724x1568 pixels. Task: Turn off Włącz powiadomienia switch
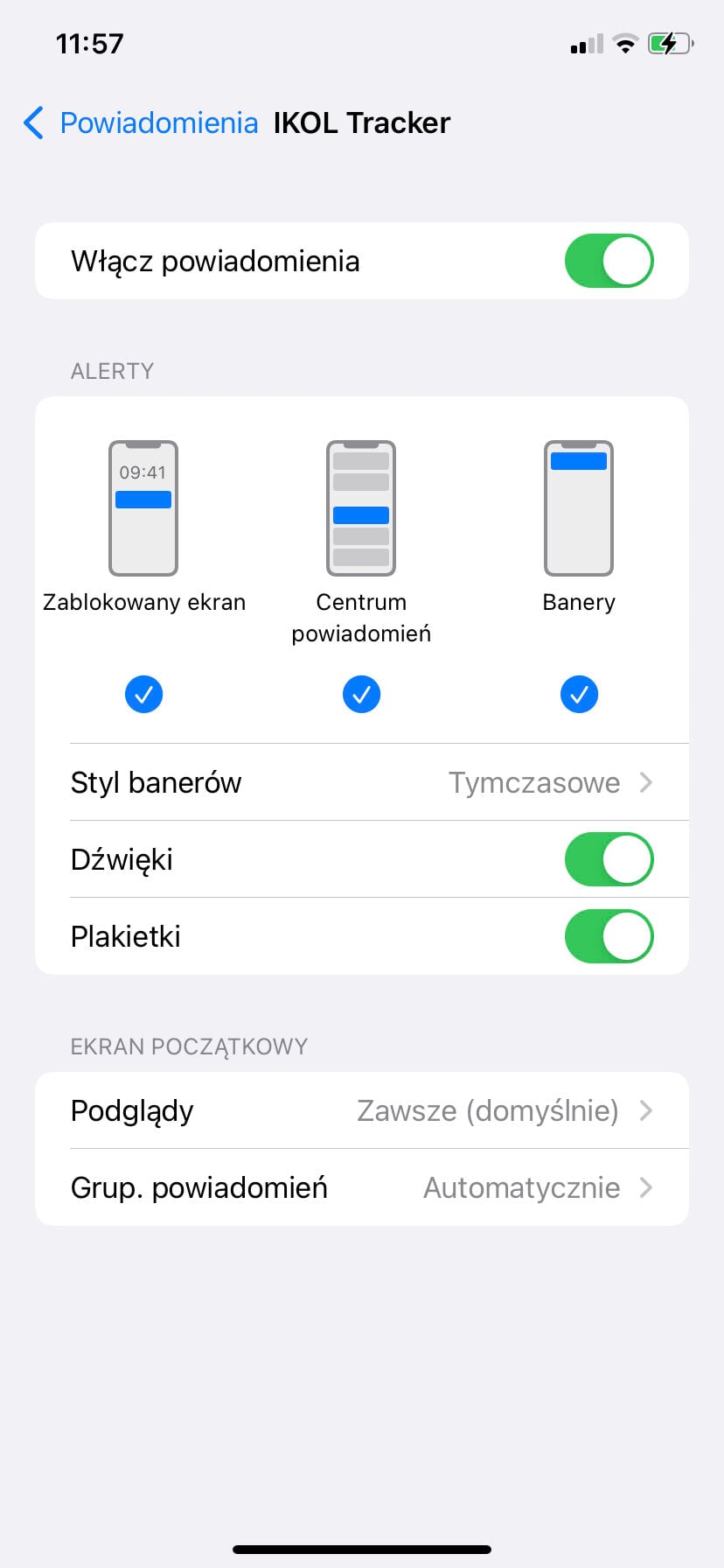609,261
